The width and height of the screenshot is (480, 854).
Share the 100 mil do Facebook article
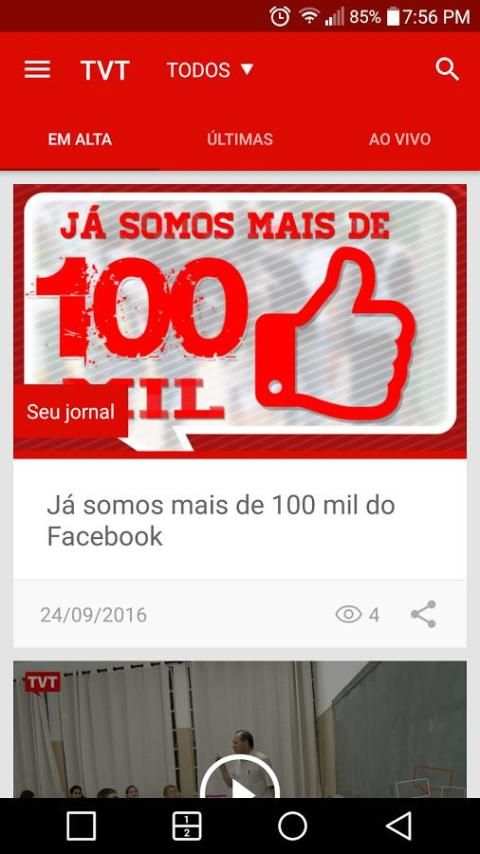tap(423, 614)
